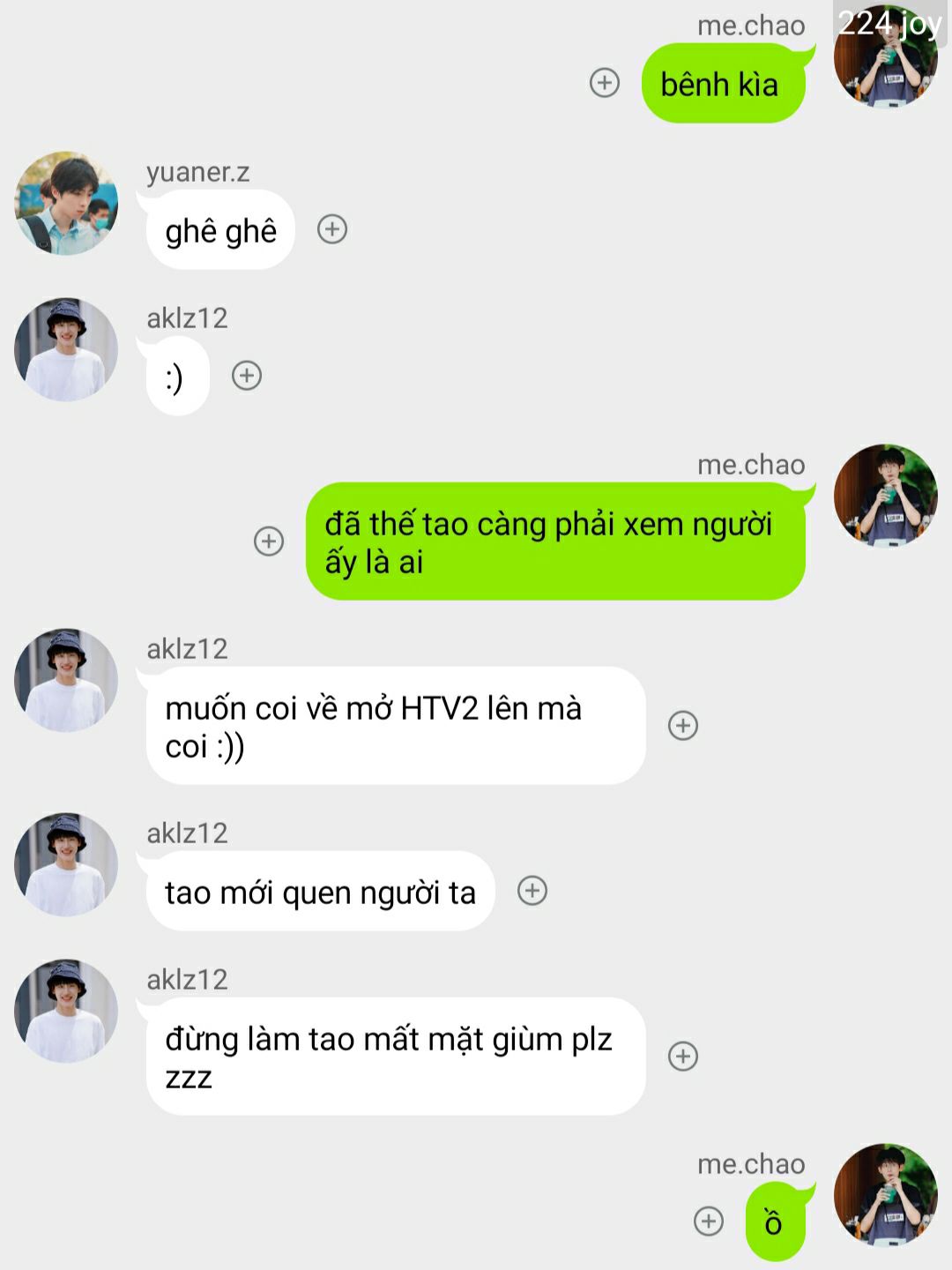Tap the plus icon next to "ghê ghê"

[332, 229]
